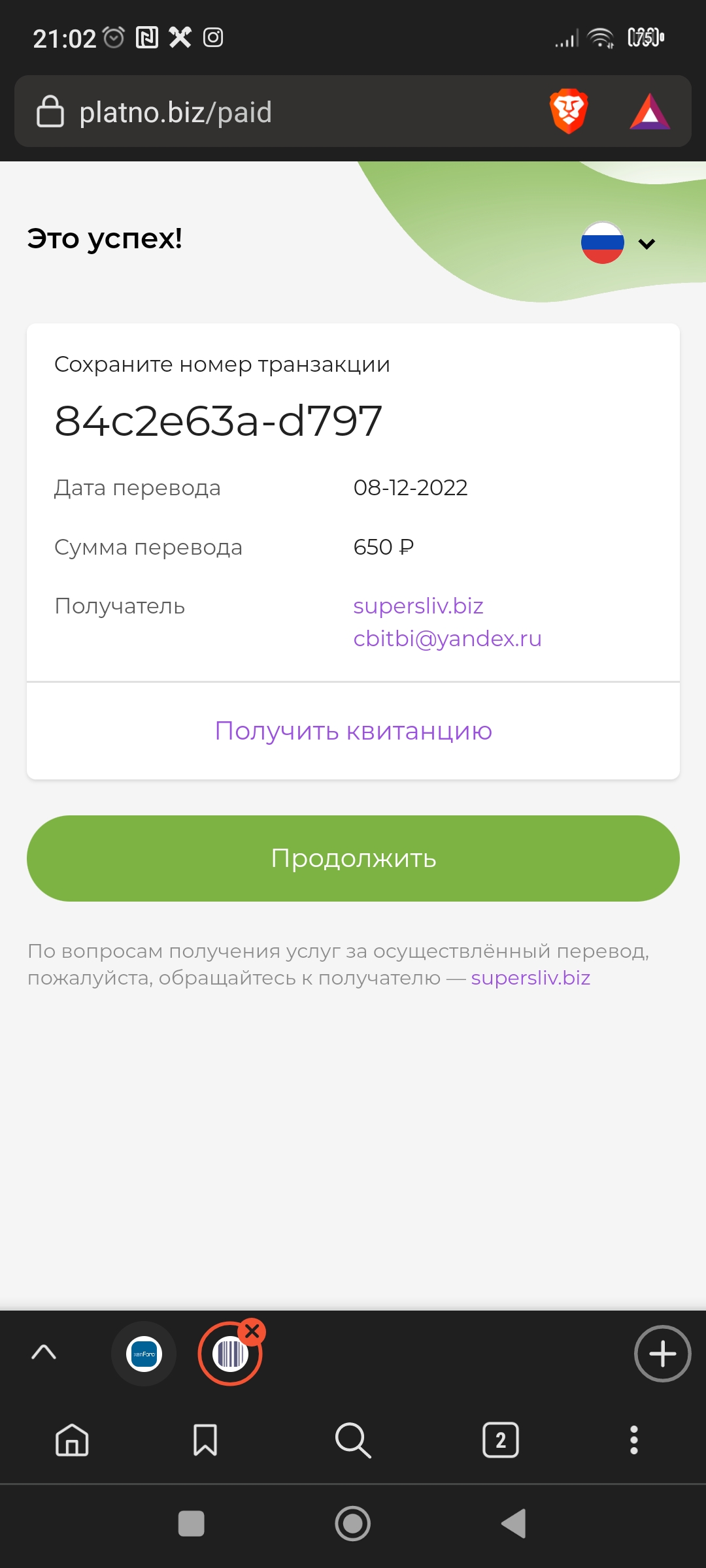Image resolution: width=706 pixels, height=1568 pixels.
Task: Open the supersliv.biz recipient link
Action: [418, 606]
